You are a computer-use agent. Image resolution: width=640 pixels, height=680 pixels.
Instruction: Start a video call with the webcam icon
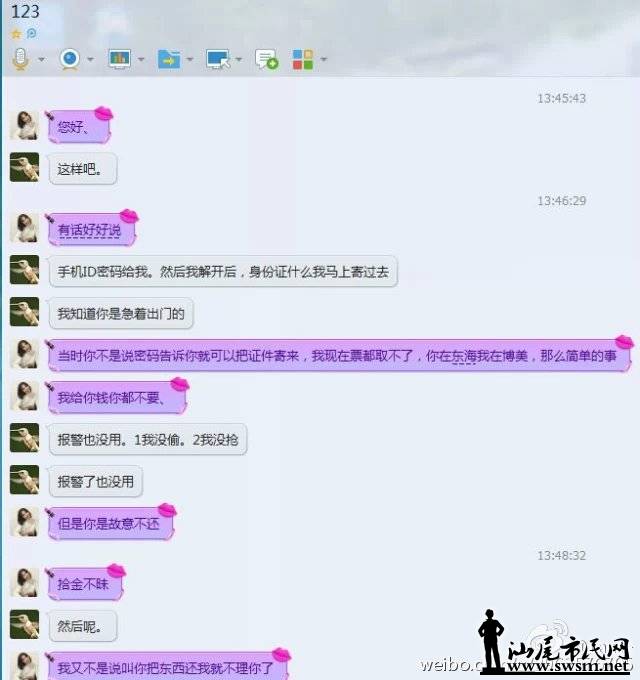pos(69,59)
